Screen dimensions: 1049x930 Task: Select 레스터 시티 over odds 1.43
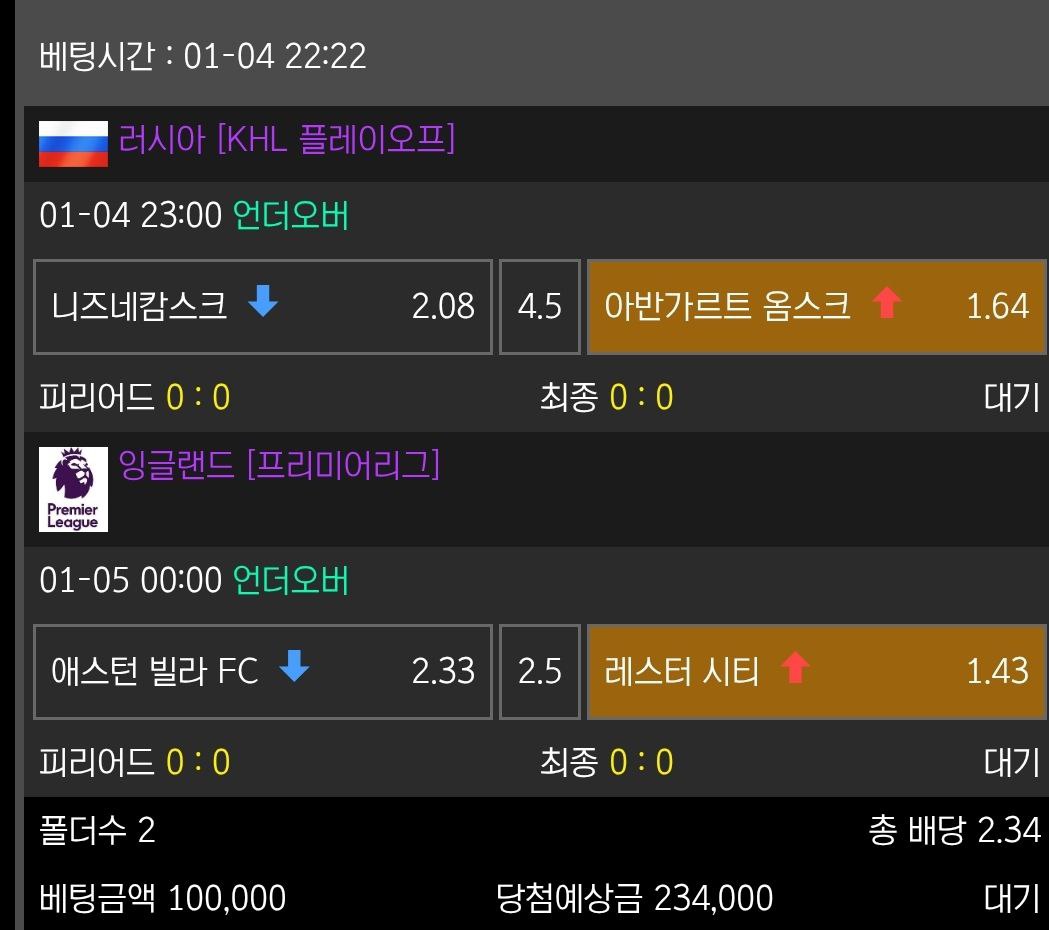point(816,671)
